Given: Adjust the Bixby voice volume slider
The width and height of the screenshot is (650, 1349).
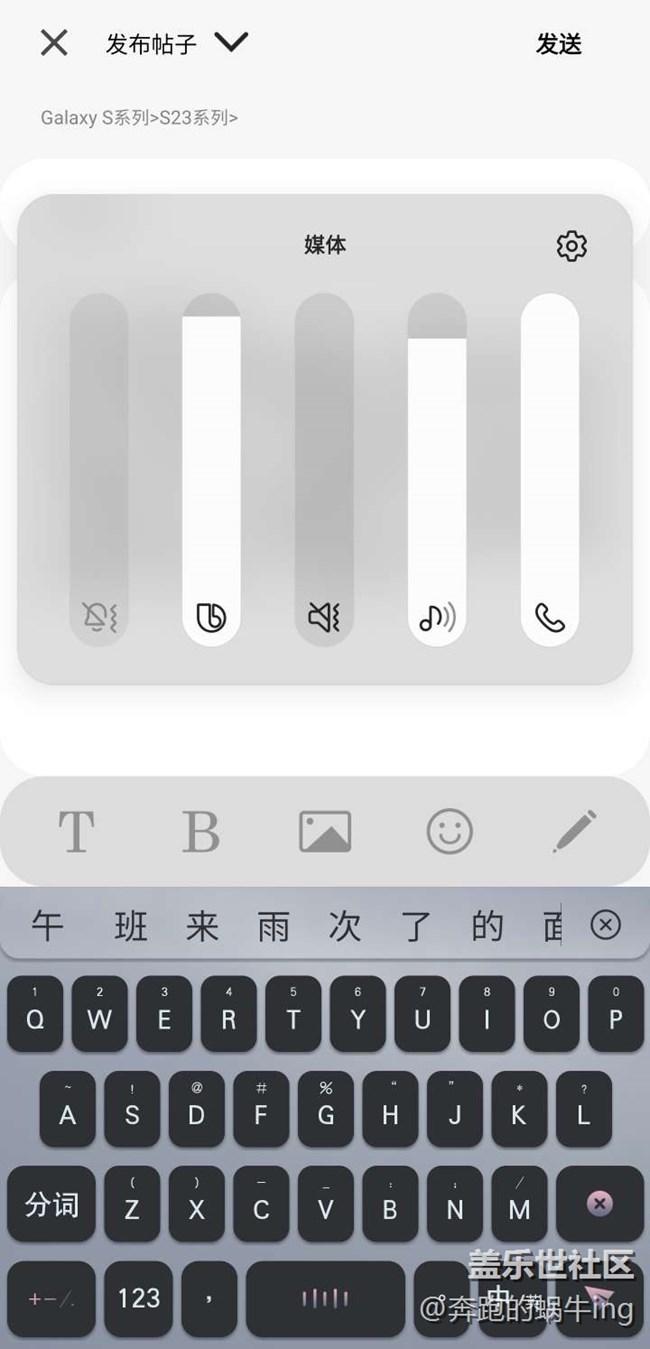Looking at the screenshot, I should [211, 468].
